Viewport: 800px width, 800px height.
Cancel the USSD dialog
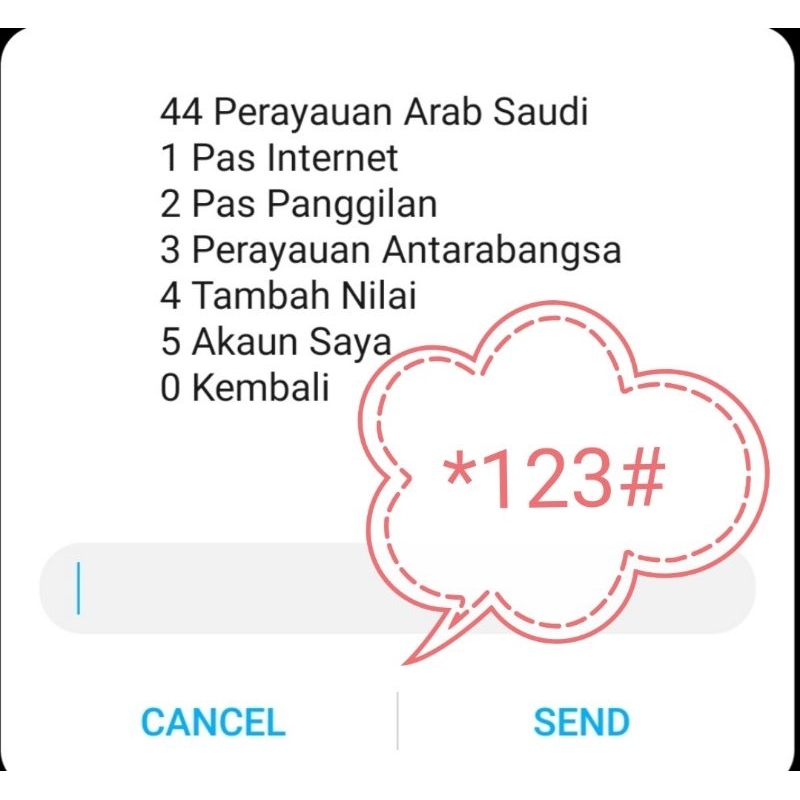[x=213, y=722]
